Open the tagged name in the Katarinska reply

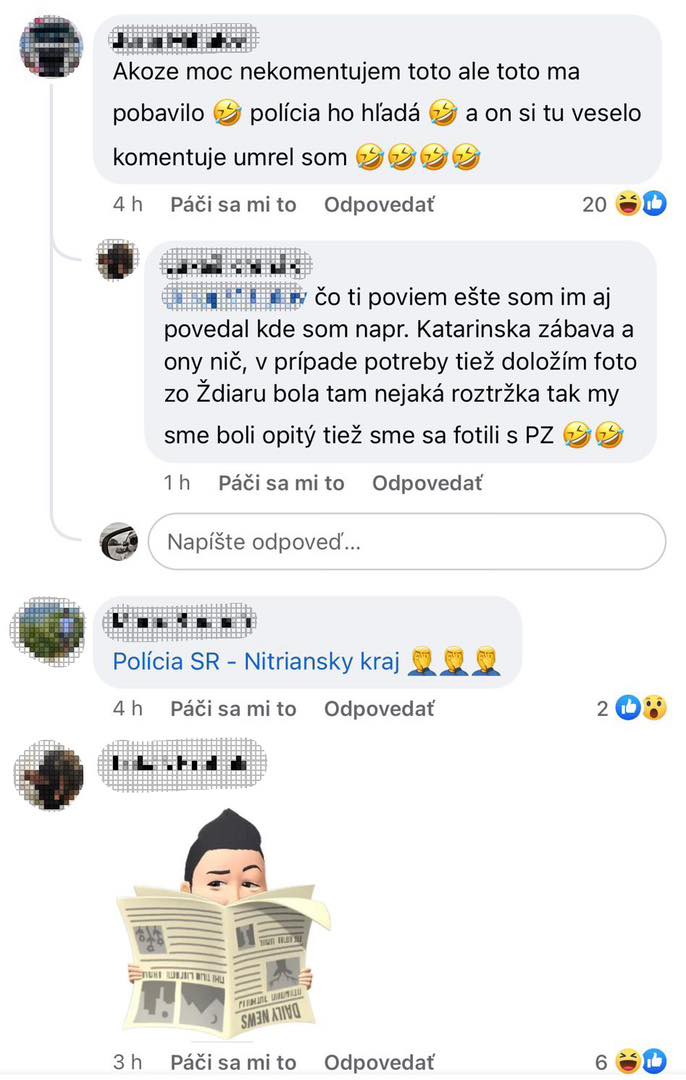pos(234,295)
